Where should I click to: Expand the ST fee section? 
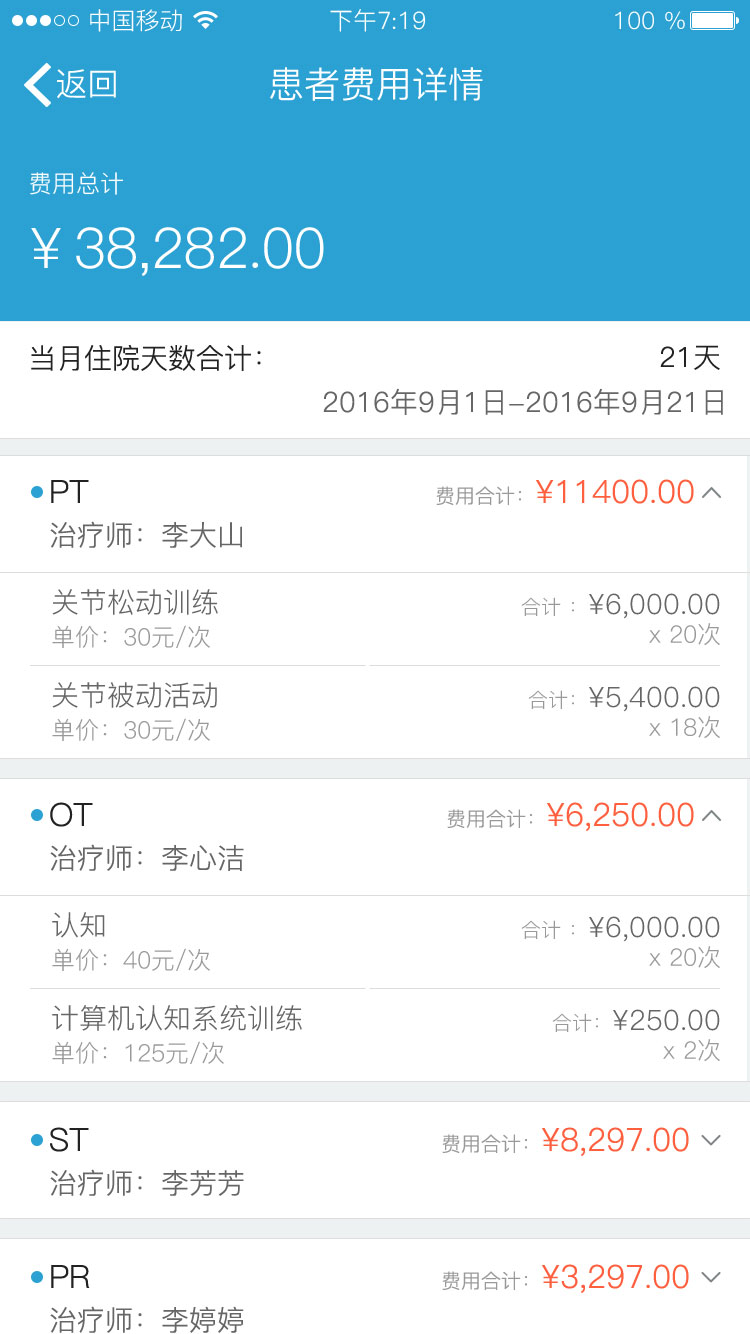pyautogui.click(x=711, y=1140)
